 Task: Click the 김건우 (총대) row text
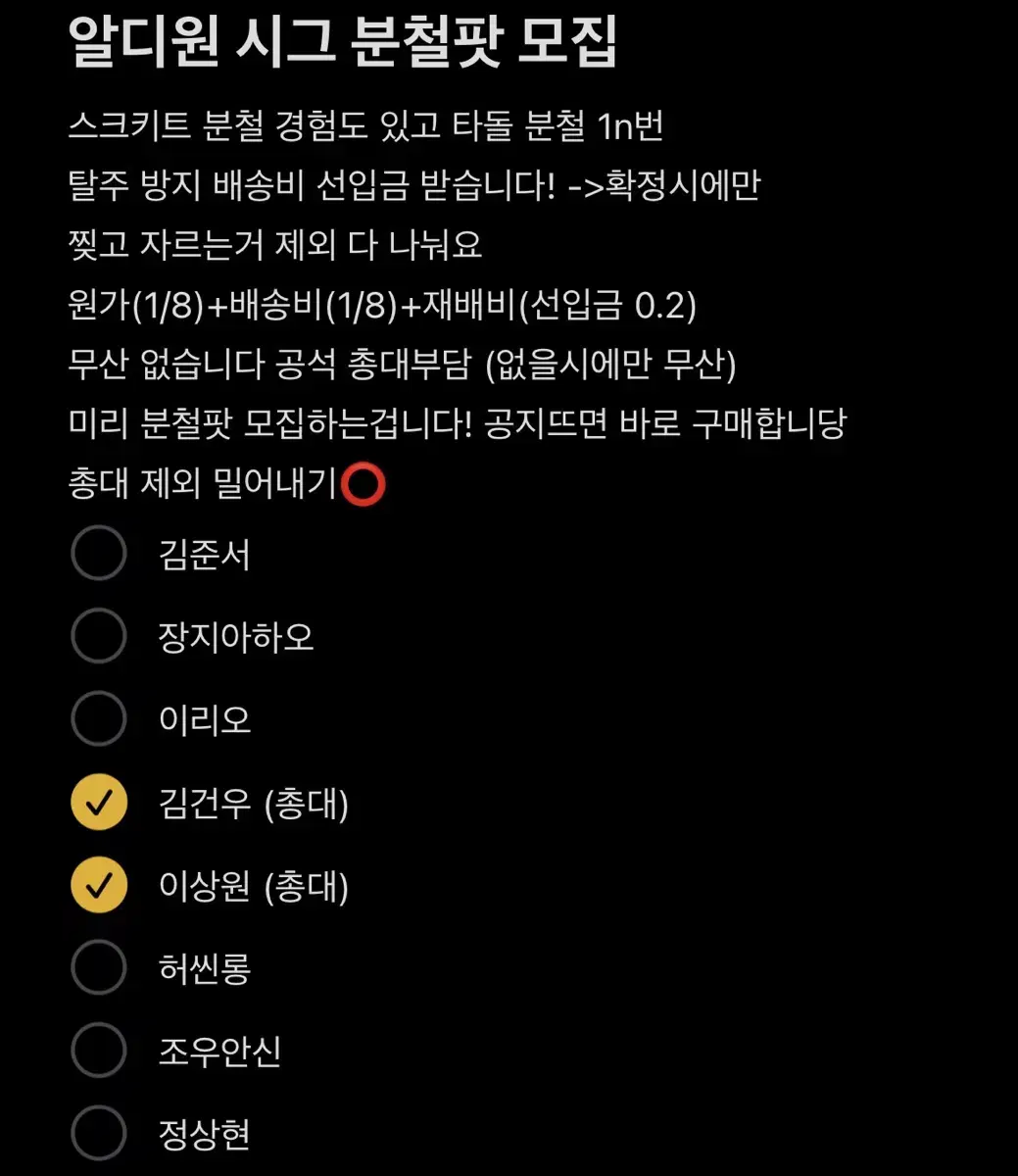coord(253,804)
